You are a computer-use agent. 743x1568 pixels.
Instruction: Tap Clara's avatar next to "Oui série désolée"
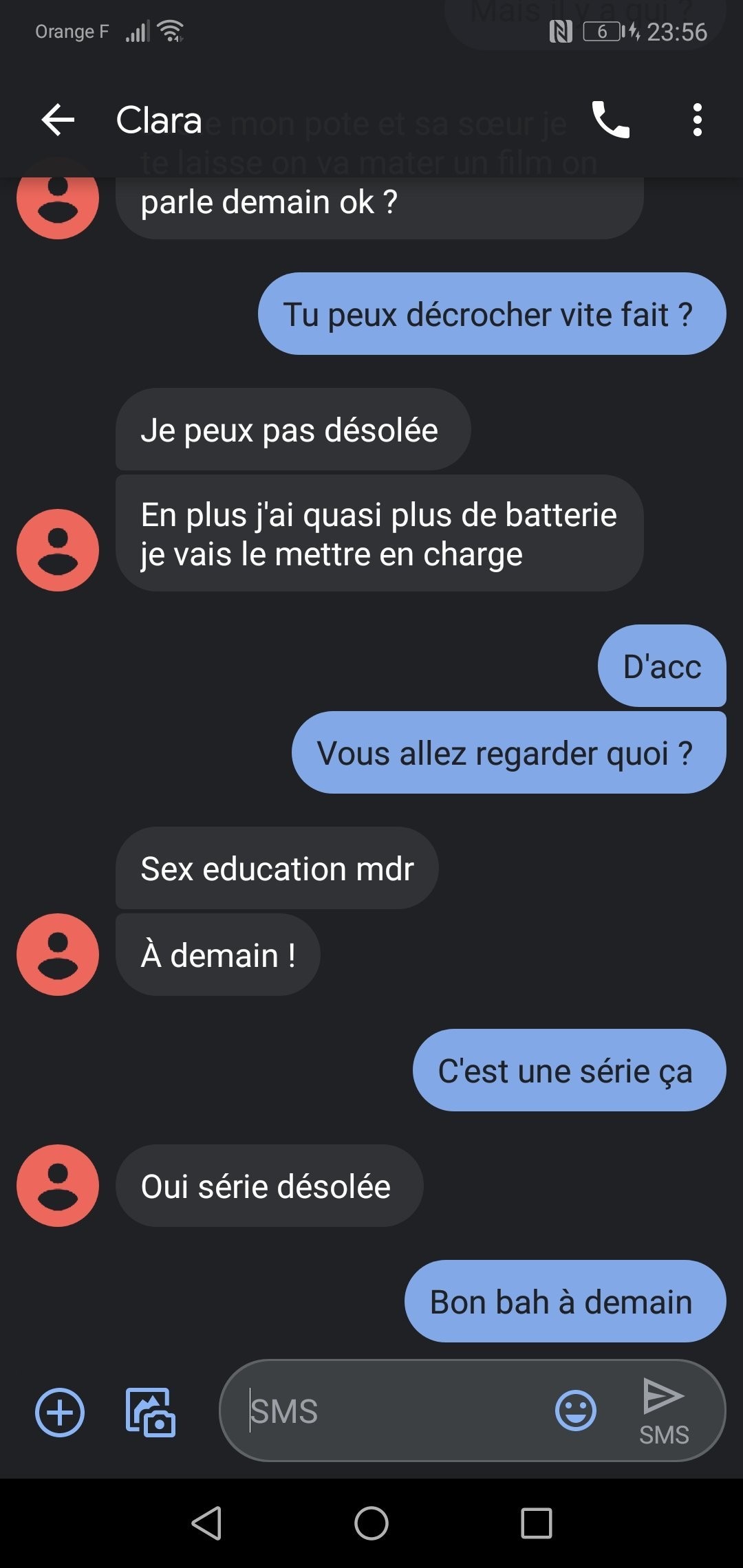point(58,1186)
